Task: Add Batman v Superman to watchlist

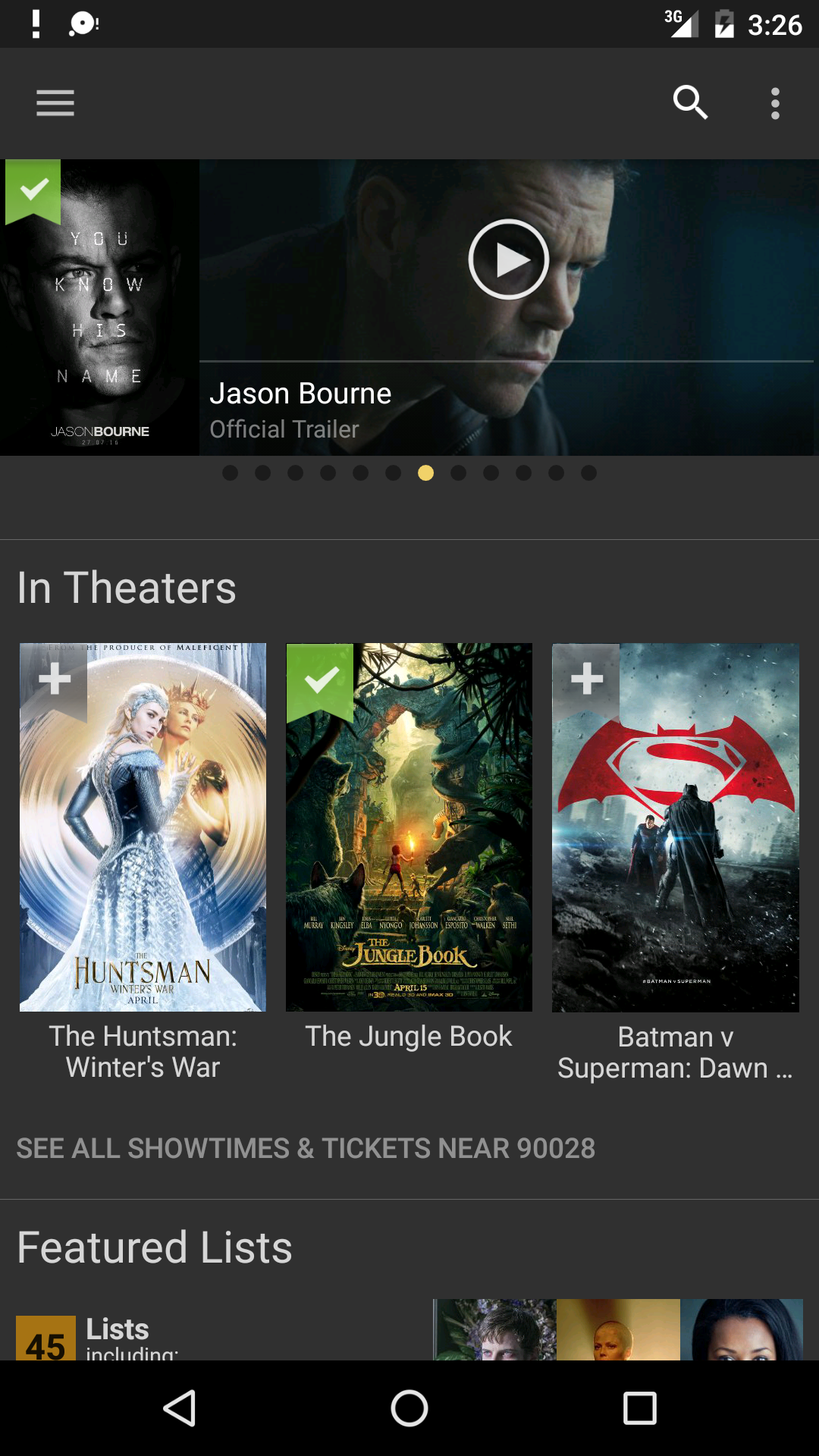Action: [586, 679]
